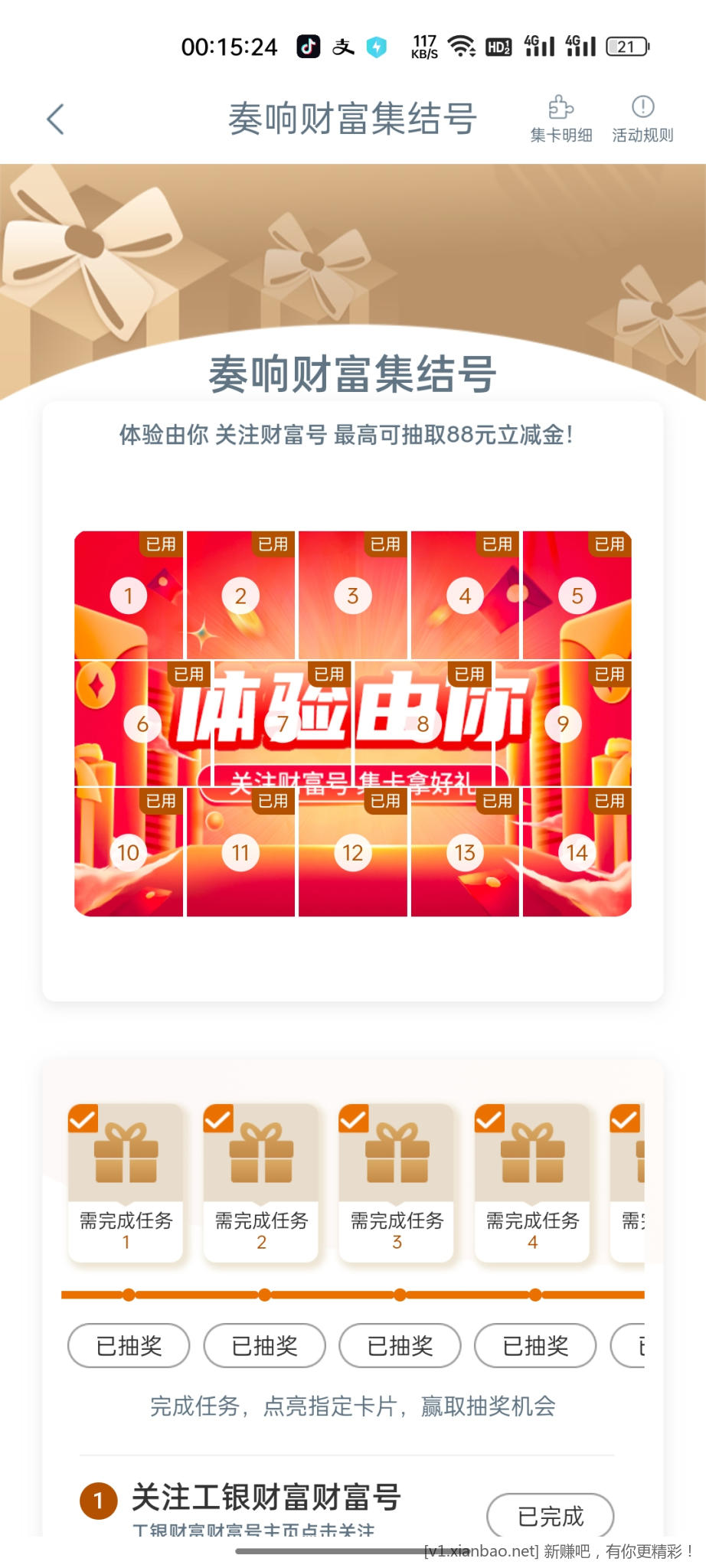Tap 已完成 for 关注工银财富财富号 task

tap(550, 1516)
